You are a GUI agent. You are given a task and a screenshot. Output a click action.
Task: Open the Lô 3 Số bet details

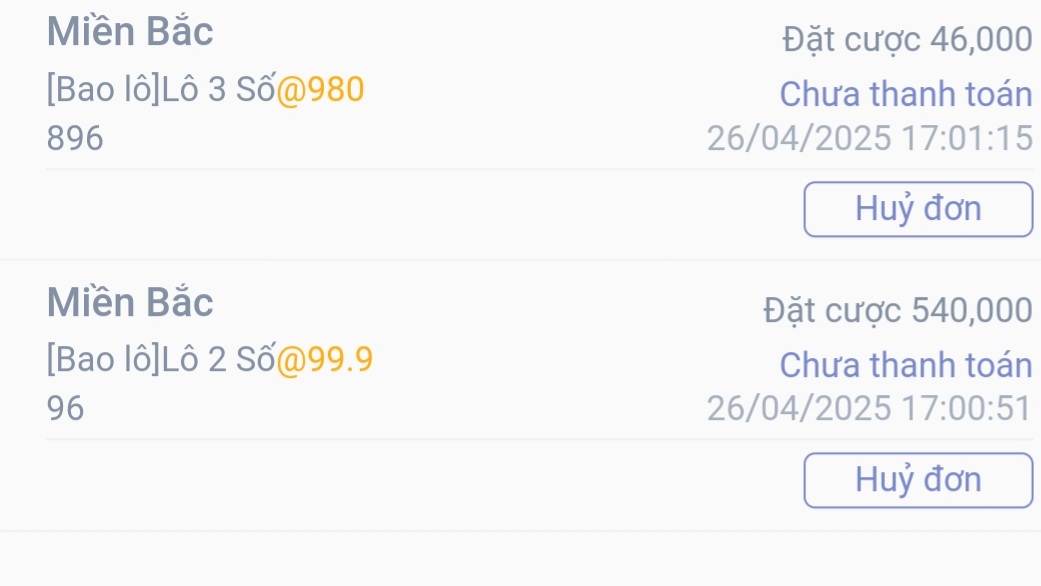(205, 91)
